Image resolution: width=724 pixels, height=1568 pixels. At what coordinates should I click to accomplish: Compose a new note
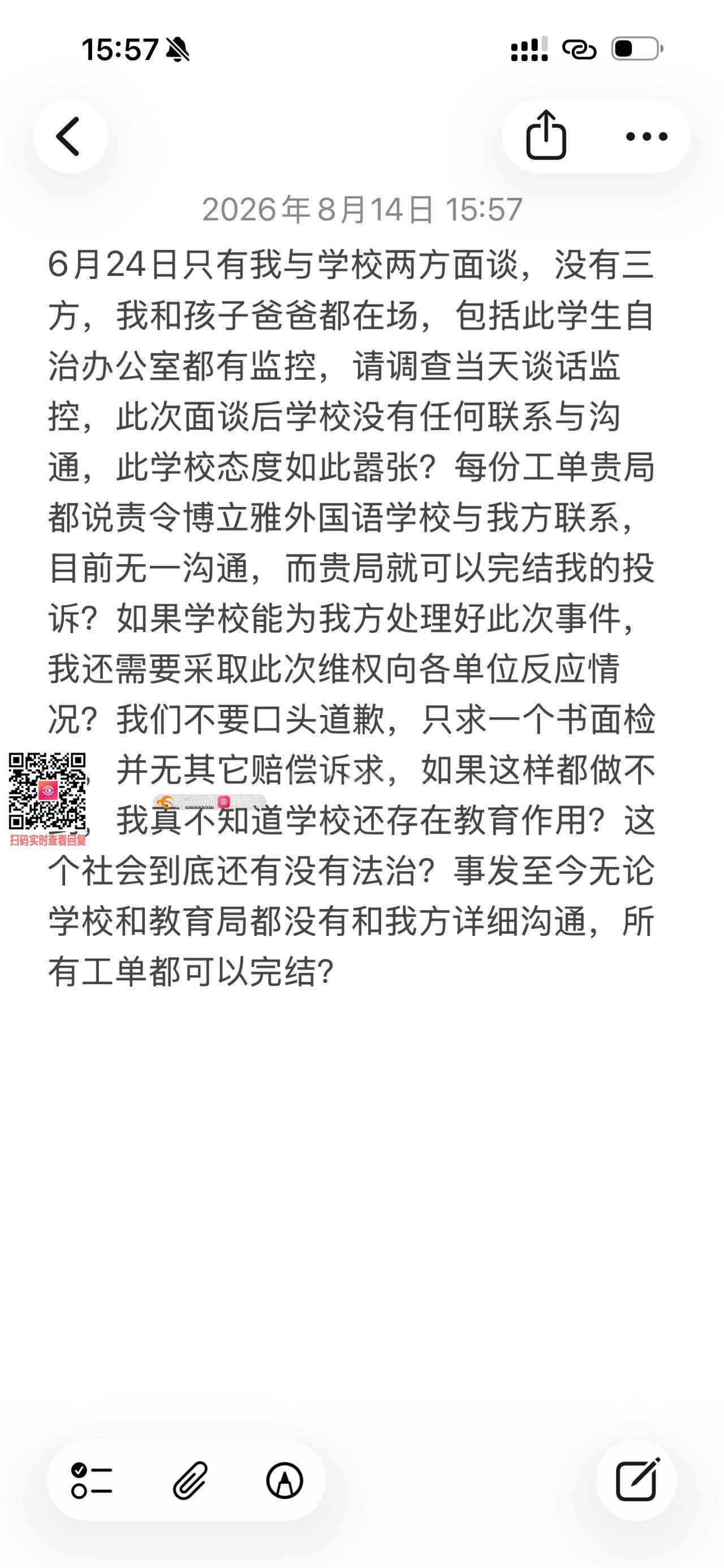point(636,1480)
